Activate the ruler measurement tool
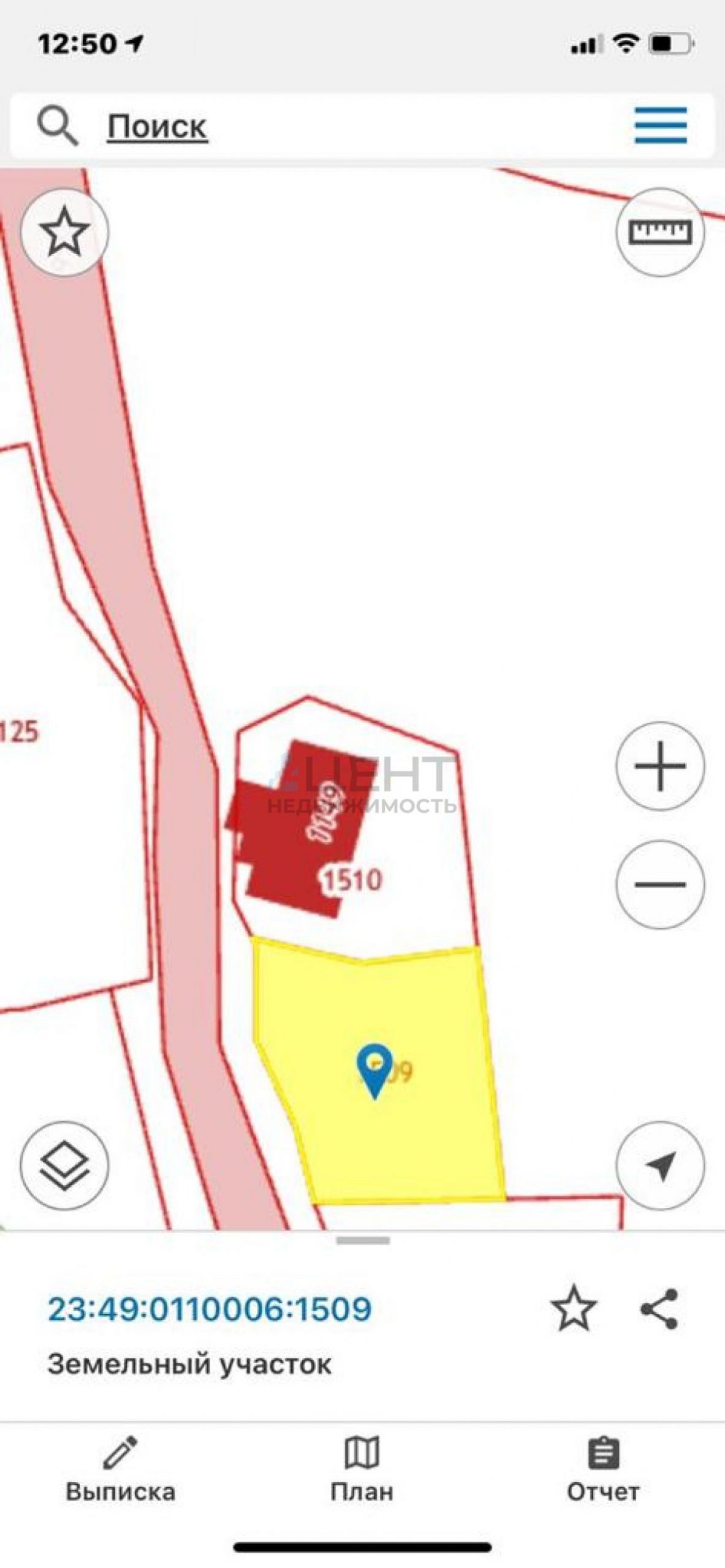Viewport: 725px width, 1568px height. pyautogui.click(x=660, y=232)
